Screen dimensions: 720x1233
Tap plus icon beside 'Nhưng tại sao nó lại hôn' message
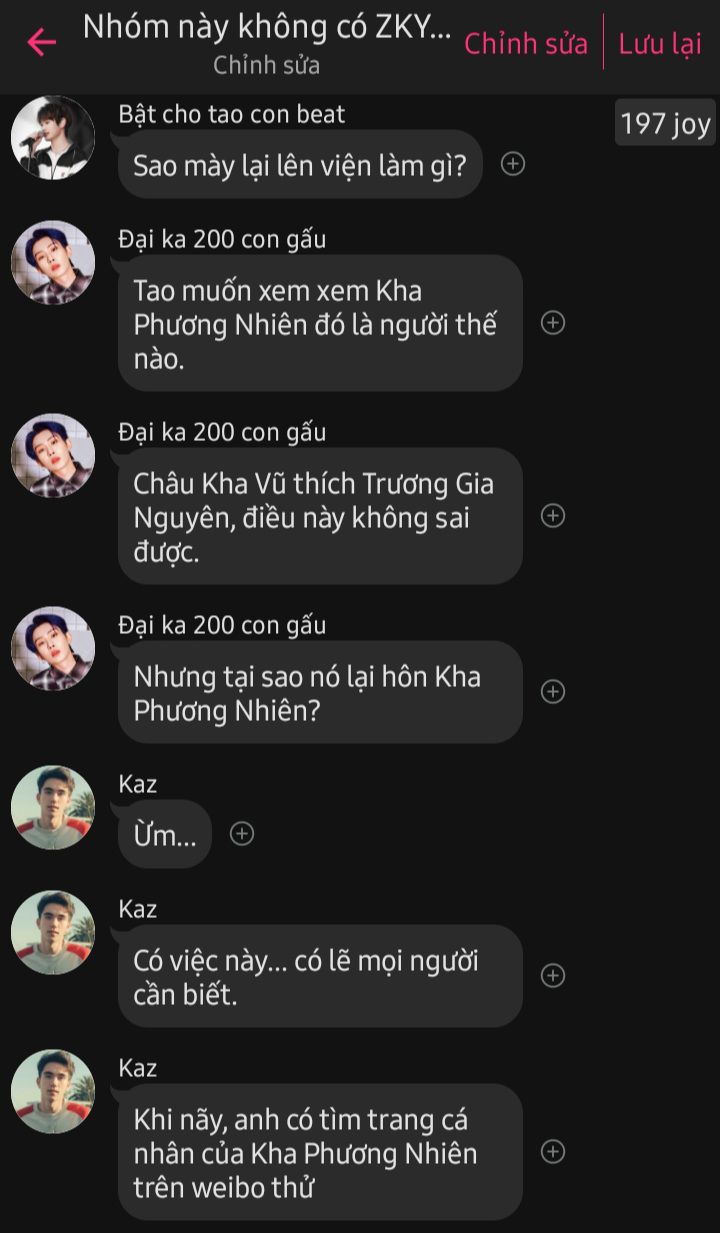[x=553, y=691]
